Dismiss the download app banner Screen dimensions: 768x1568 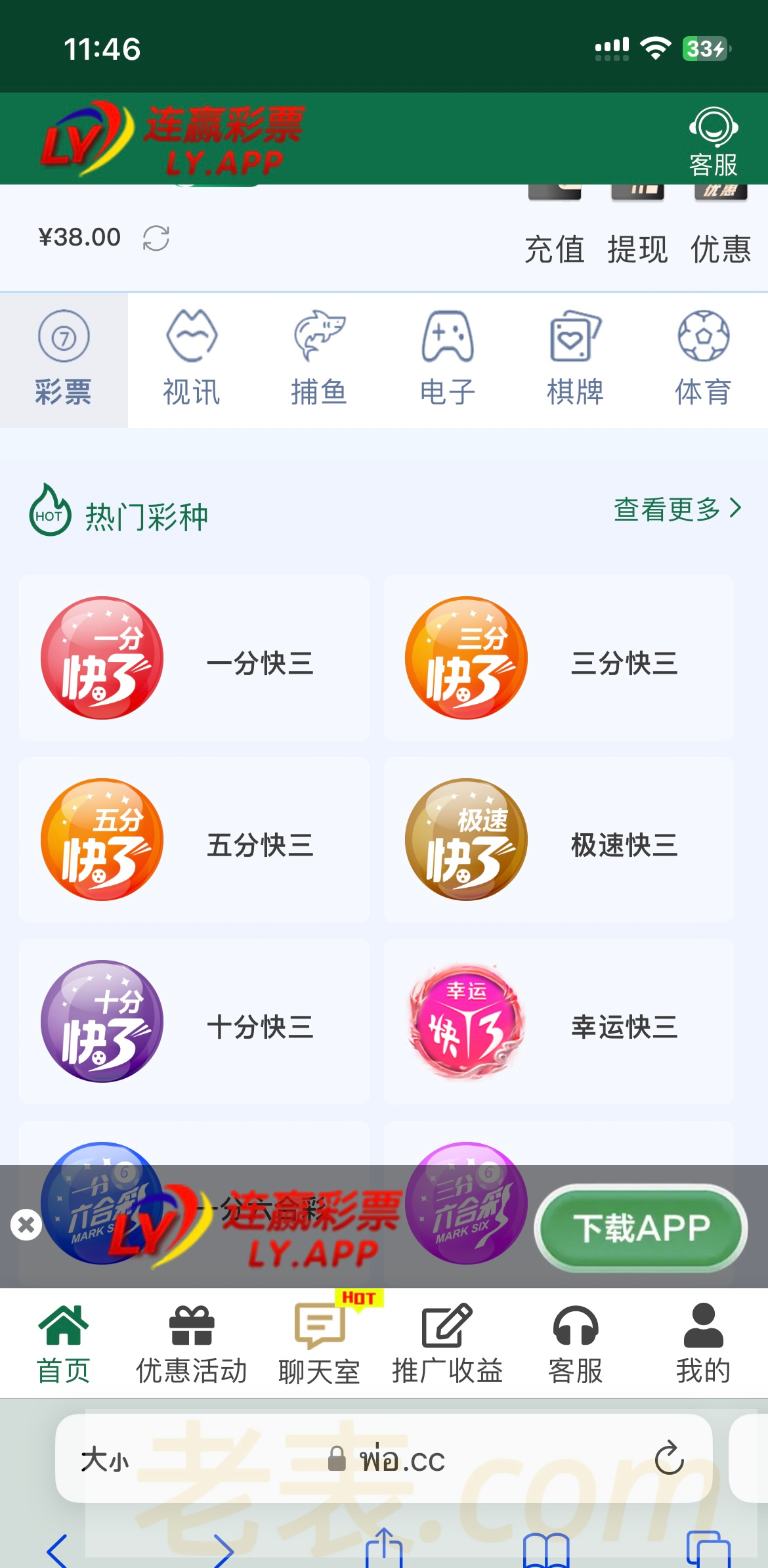tap(26, 1225)
